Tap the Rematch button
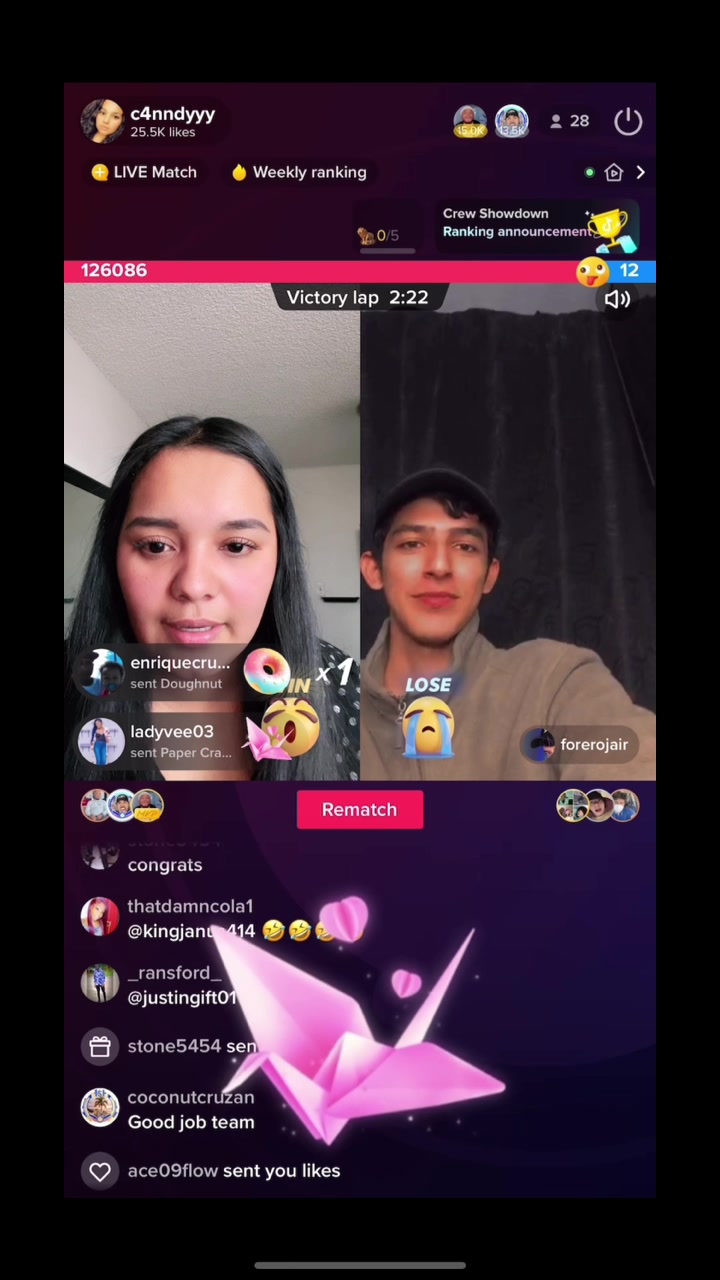 (360, 809)
